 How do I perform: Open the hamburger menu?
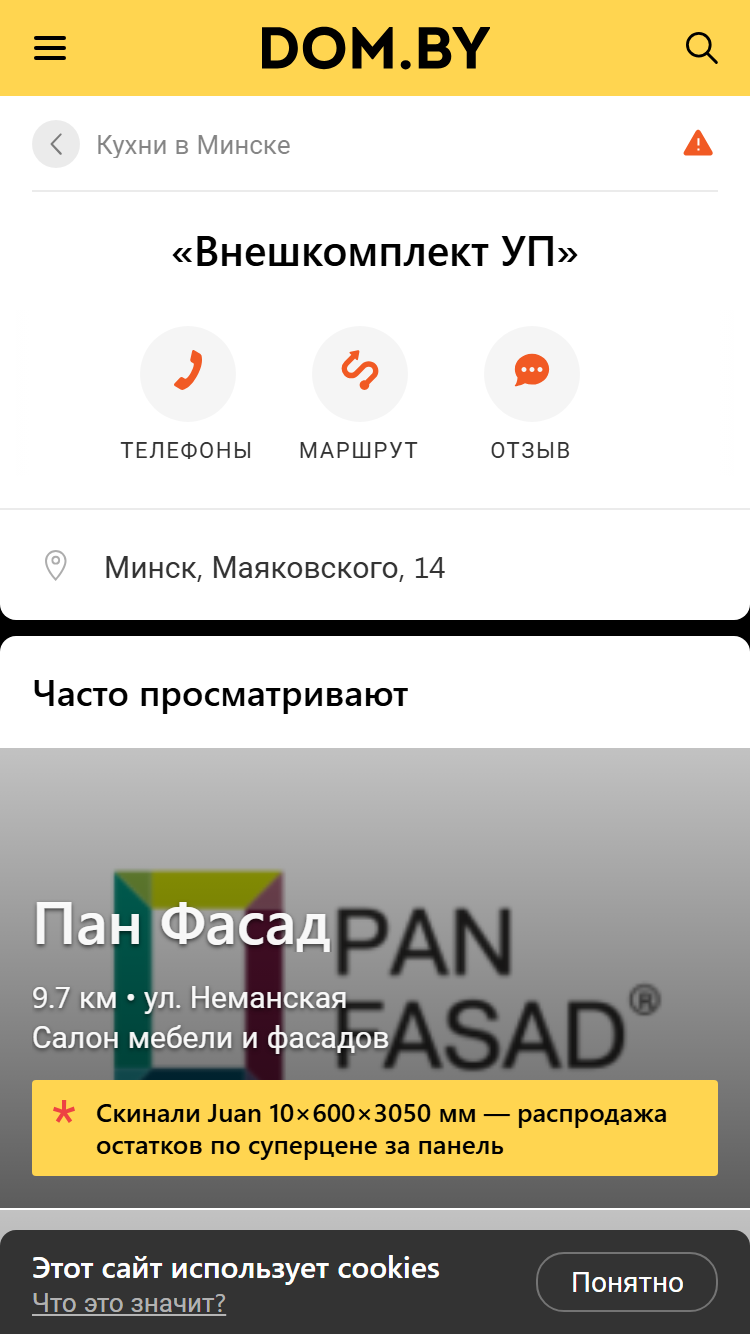point(50,48)
